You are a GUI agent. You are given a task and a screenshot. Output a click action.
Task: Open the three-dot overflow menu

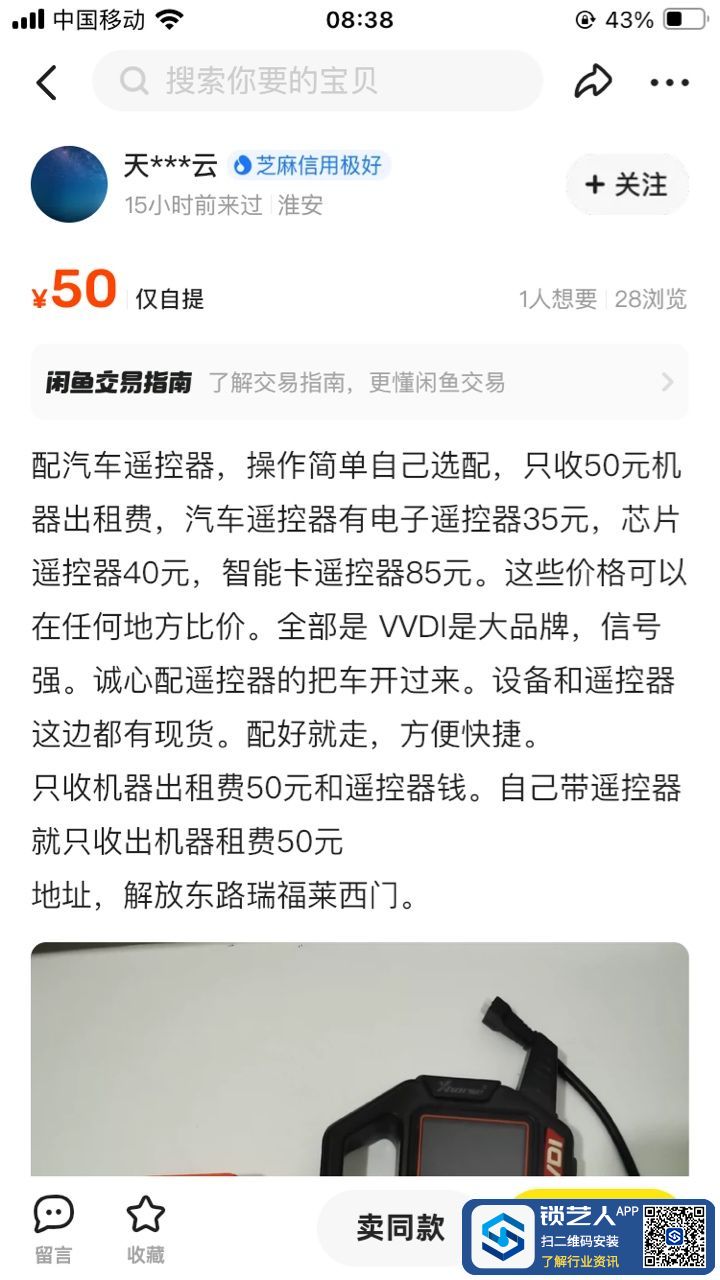pos(669,82)
